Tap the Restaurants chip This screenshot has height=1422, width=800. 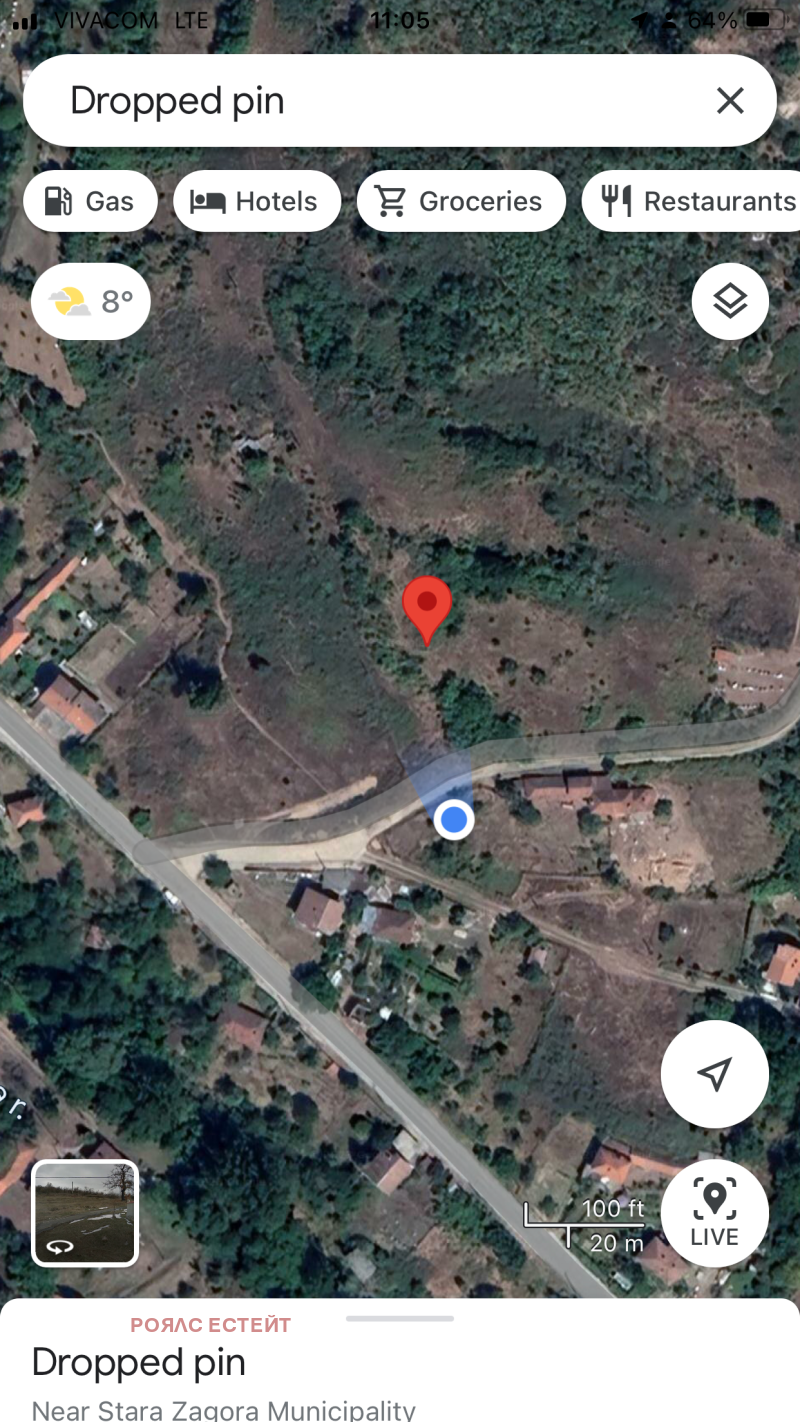point(700,201)
